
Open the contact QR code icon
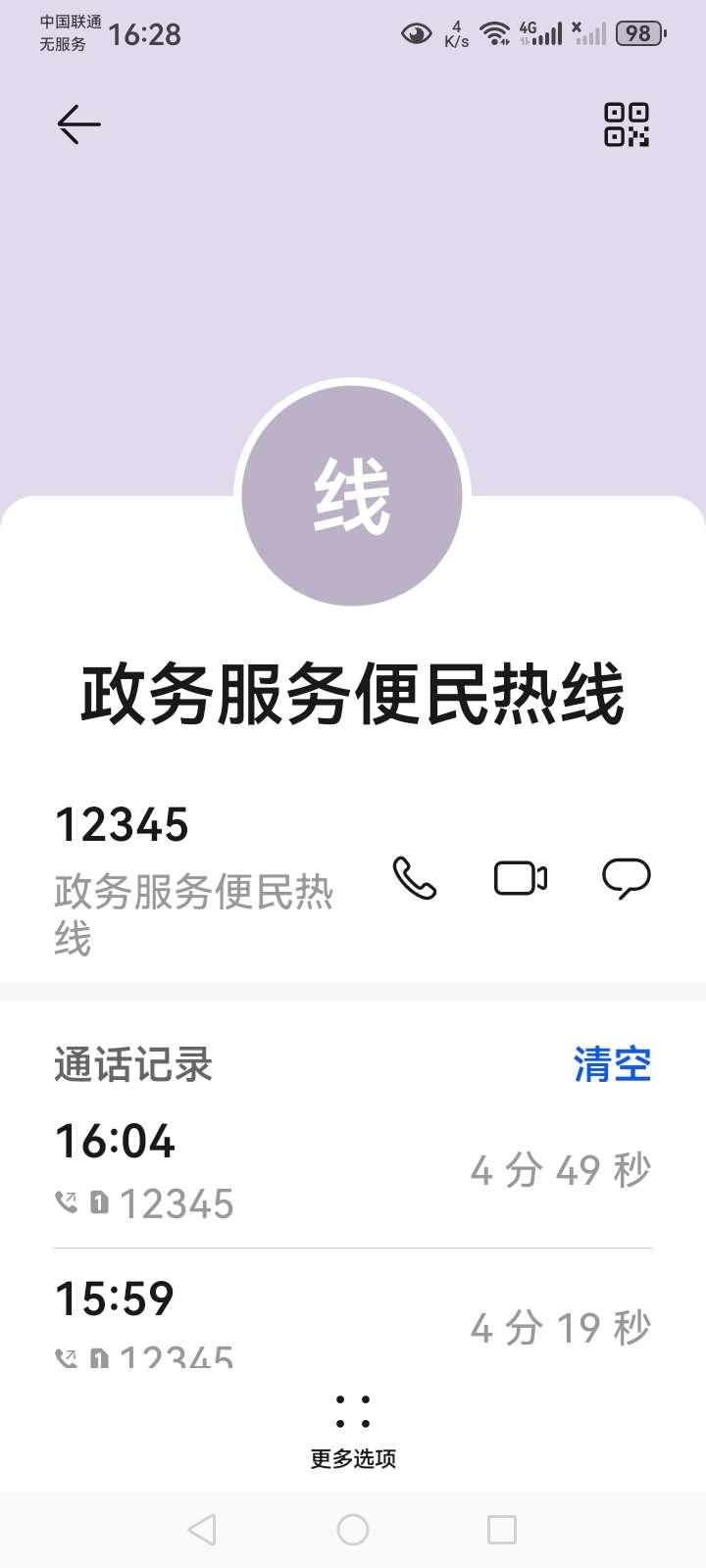pyautogui.click(x=626, y=124)
